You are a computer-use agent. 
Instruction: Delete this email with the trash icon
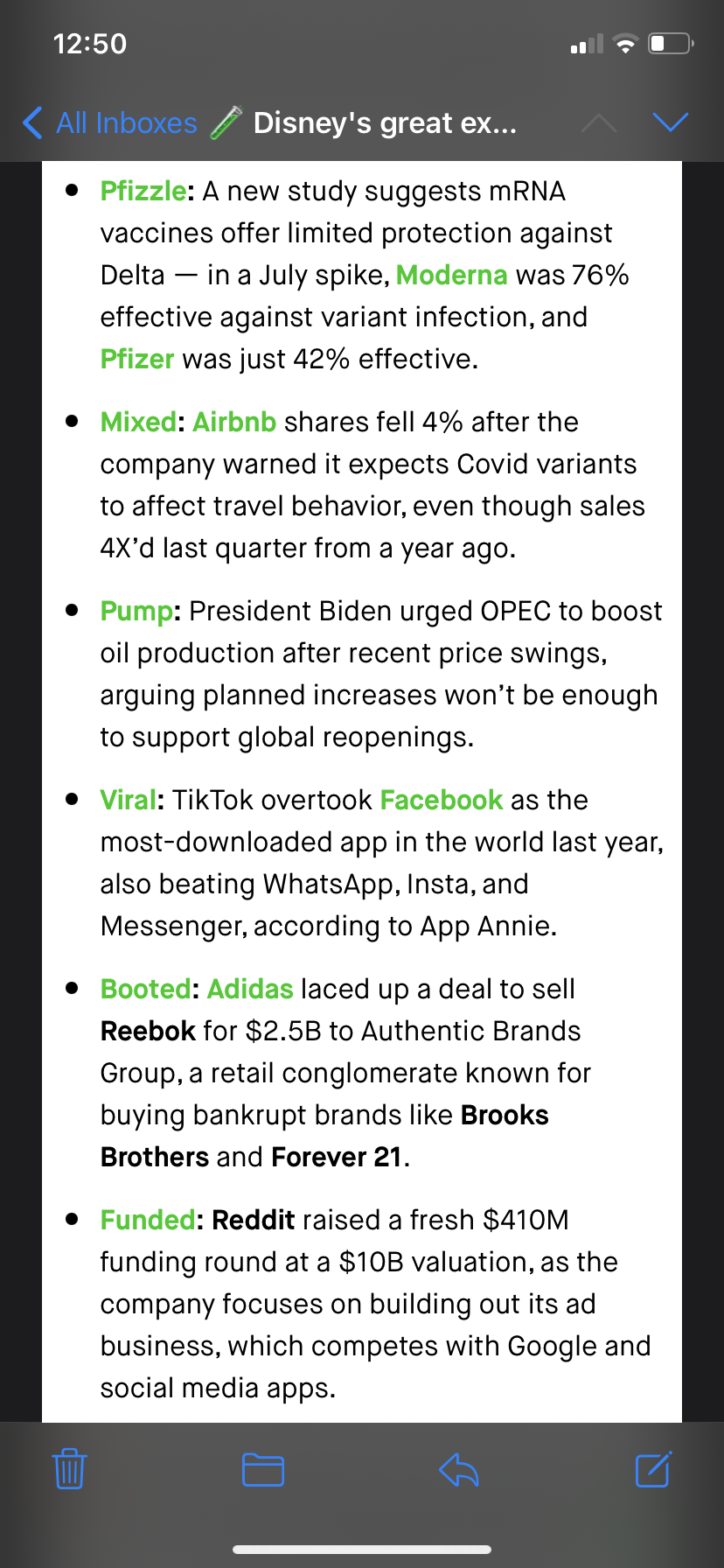point(69,1468)
